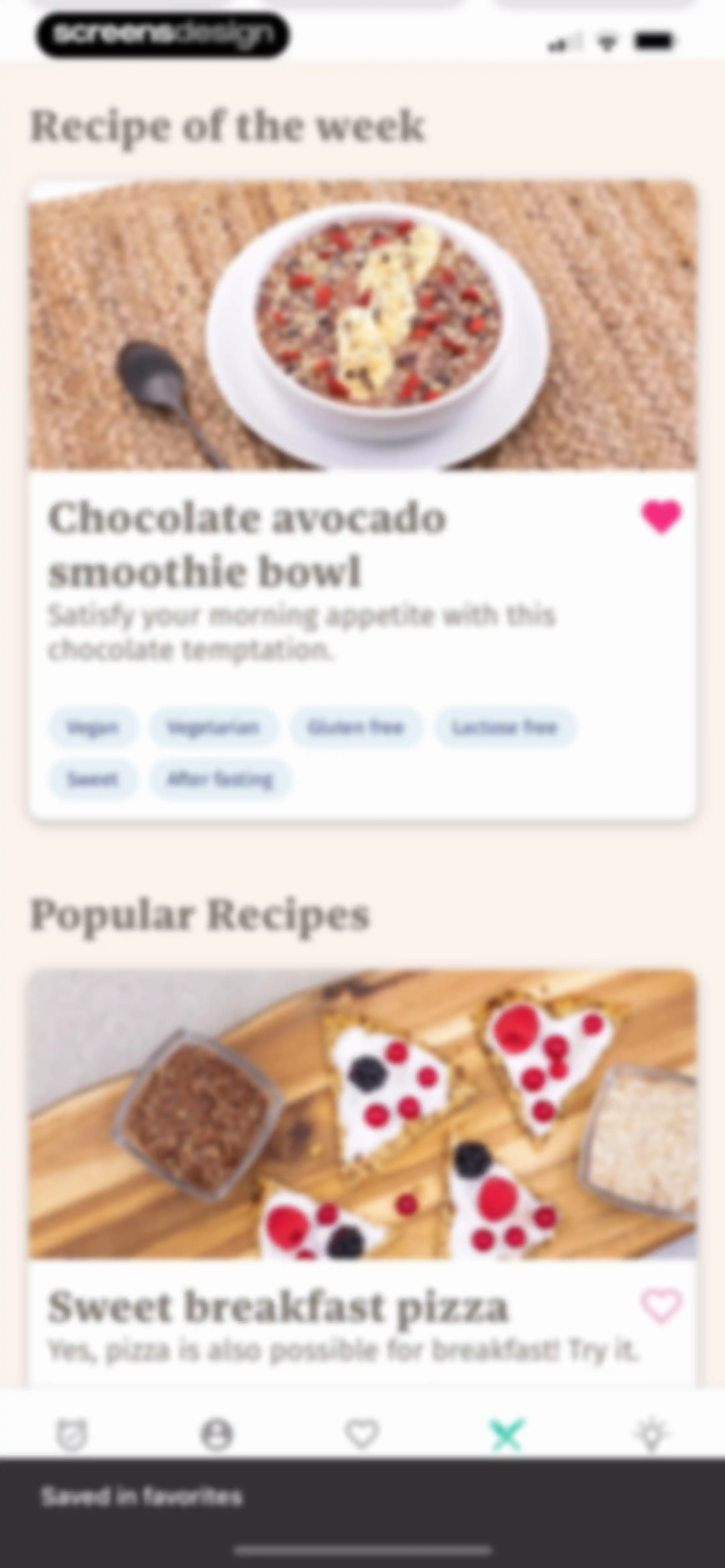Image resolution: width=725 pixels, height=1568 pixels.
Task: Open the profile tab
Action: 217,1435
